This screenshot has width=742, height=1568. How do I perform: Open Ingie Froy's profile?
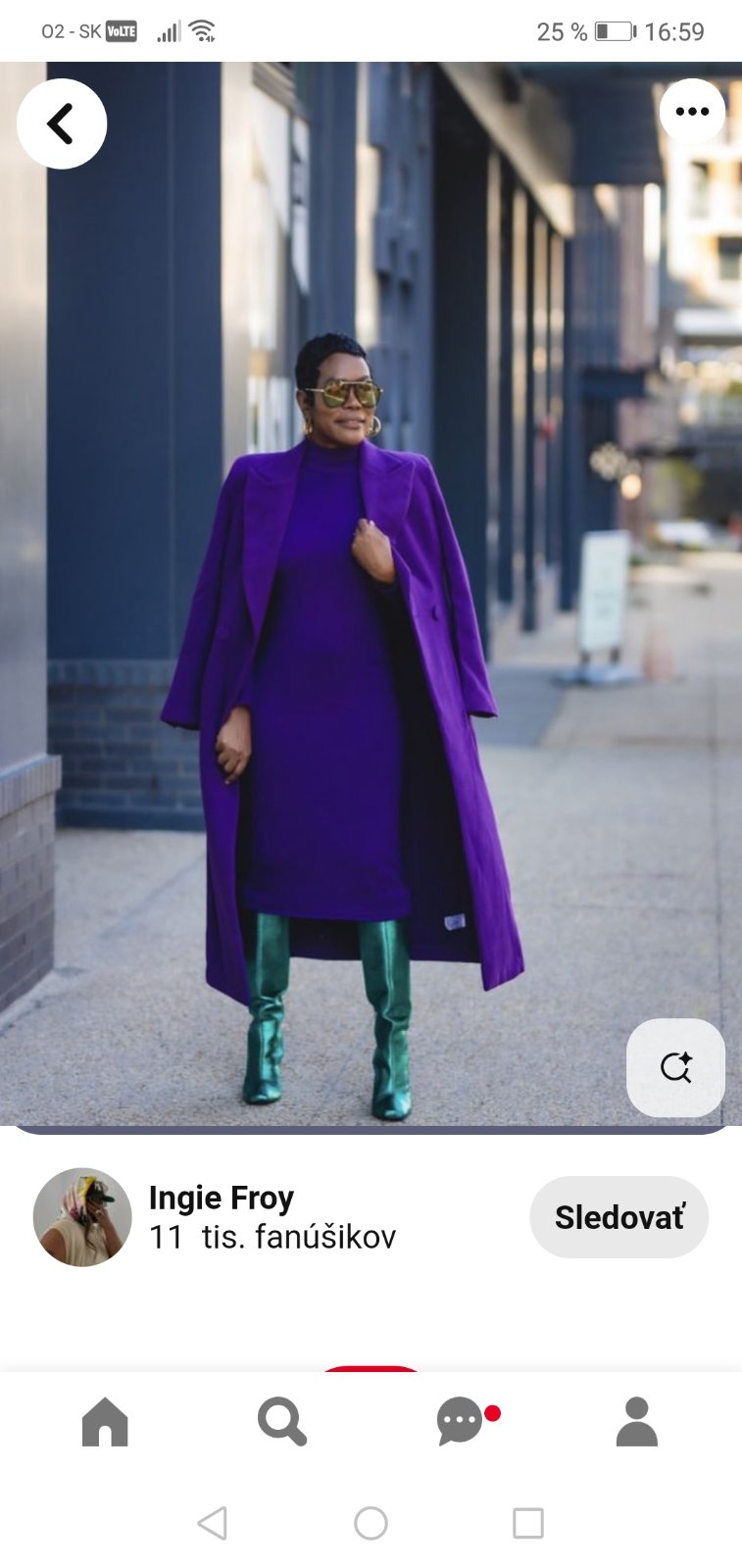[82, 1217]
